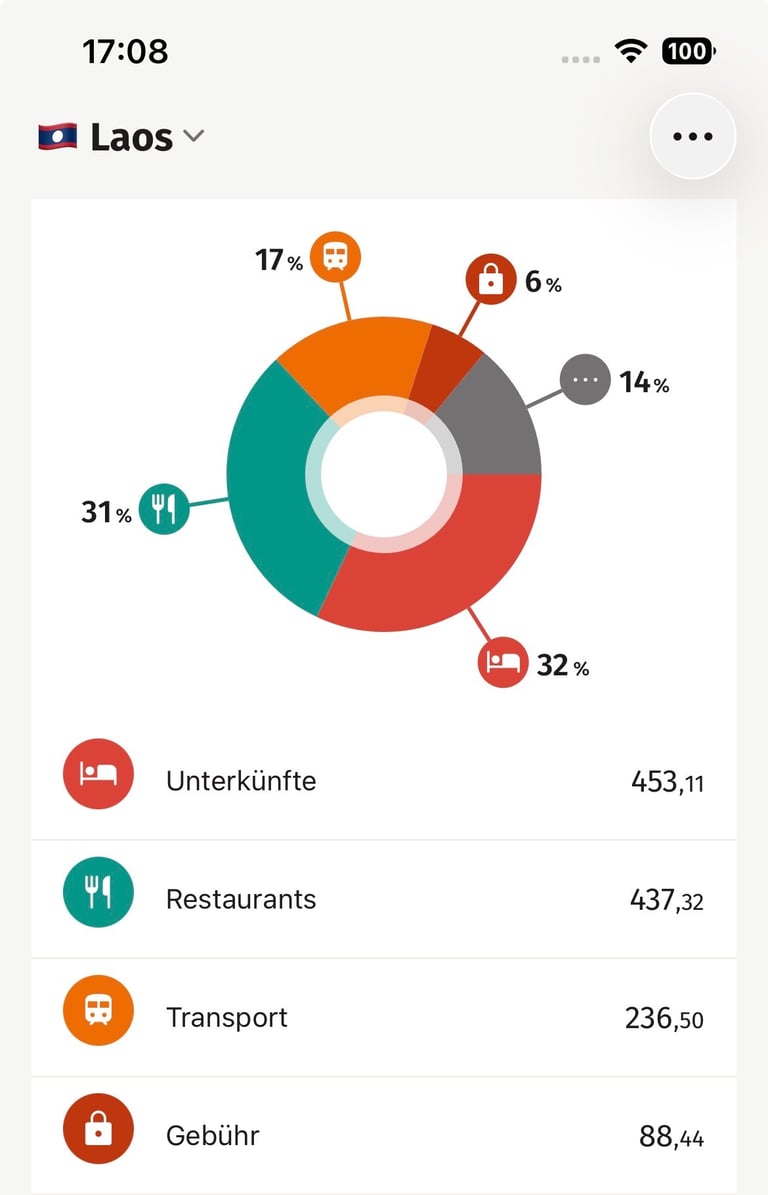The width and height of the screenshot is (768, 1195).
Task: Open the Restaurants category row
Action: click(x=383, y=899)
